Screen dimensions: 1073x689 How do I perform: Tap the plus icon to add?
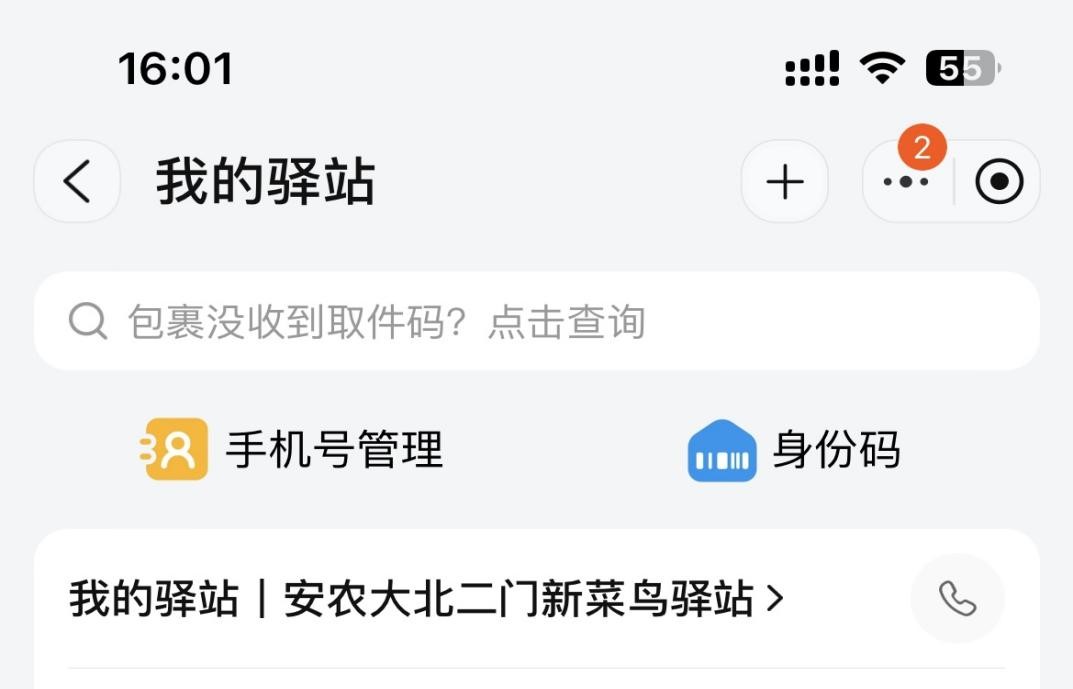coord(785,182)
